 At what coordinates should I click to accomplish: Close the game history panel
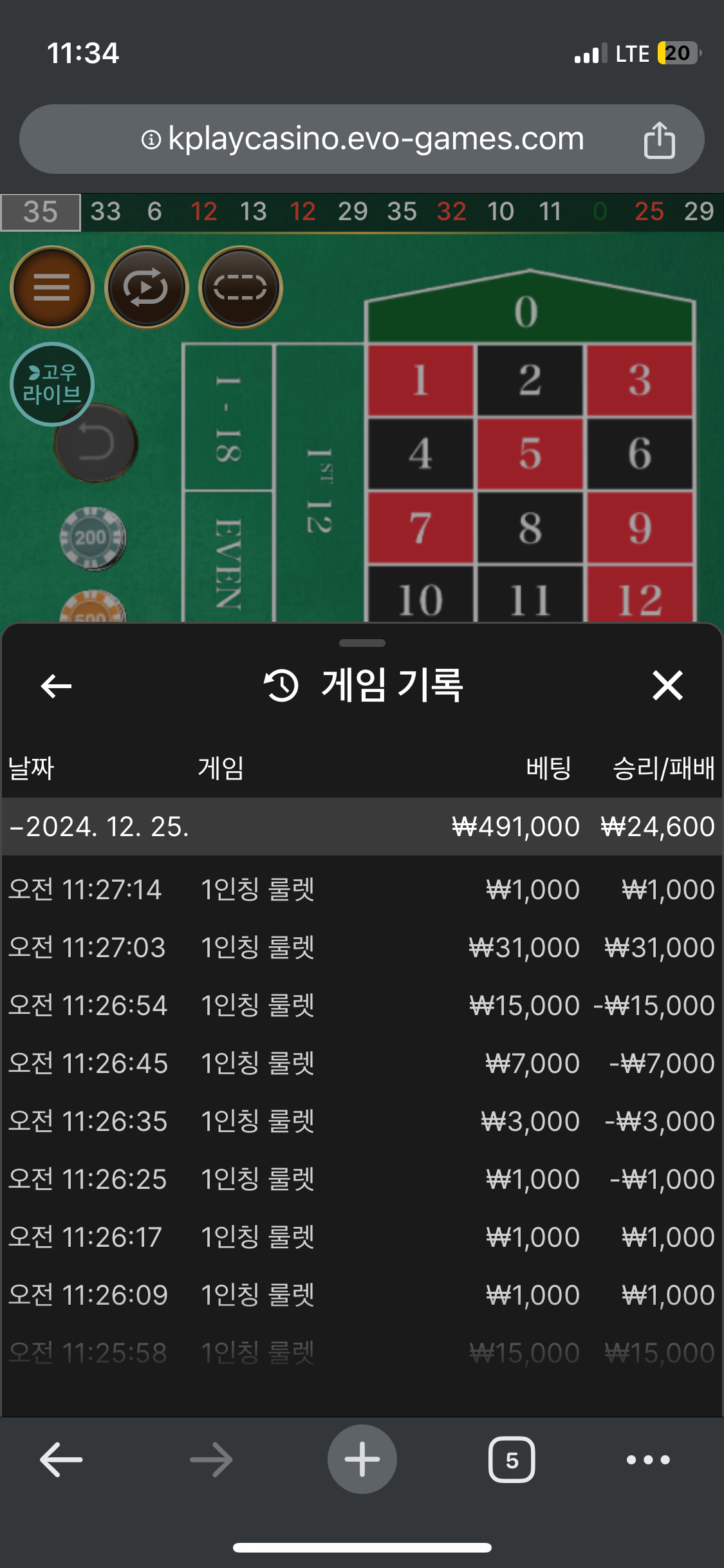click(x=667, y=686)
